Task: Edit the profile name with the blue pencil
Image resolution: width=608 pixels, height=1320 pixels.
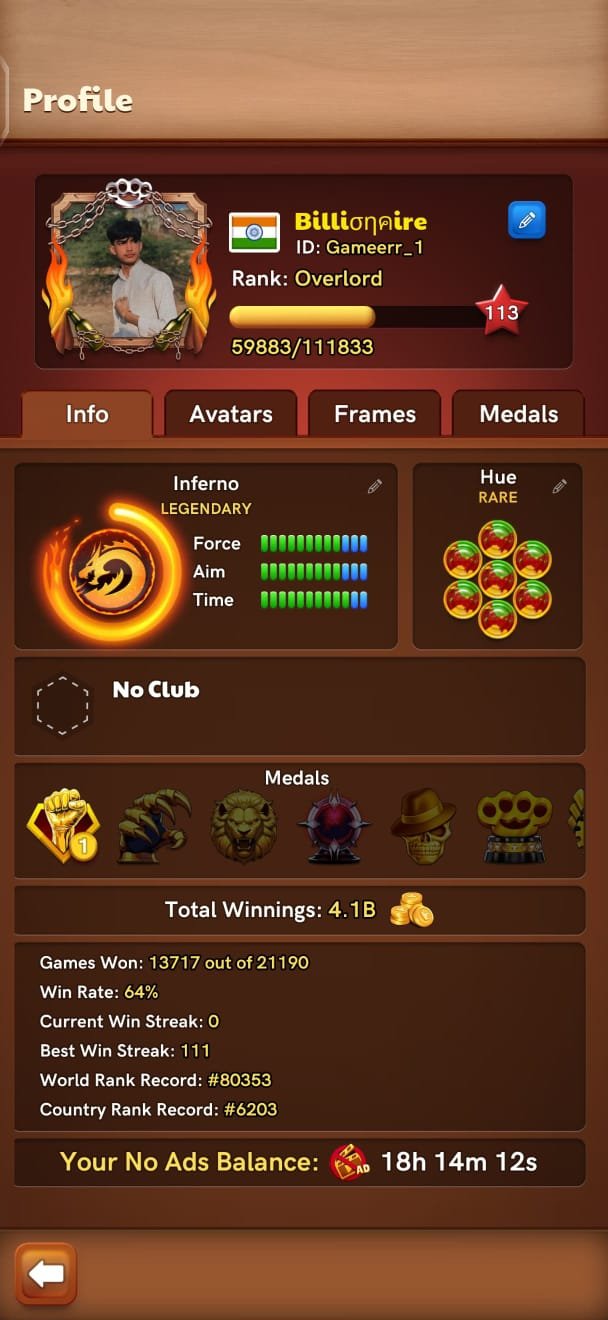Action: coord(527,220)
